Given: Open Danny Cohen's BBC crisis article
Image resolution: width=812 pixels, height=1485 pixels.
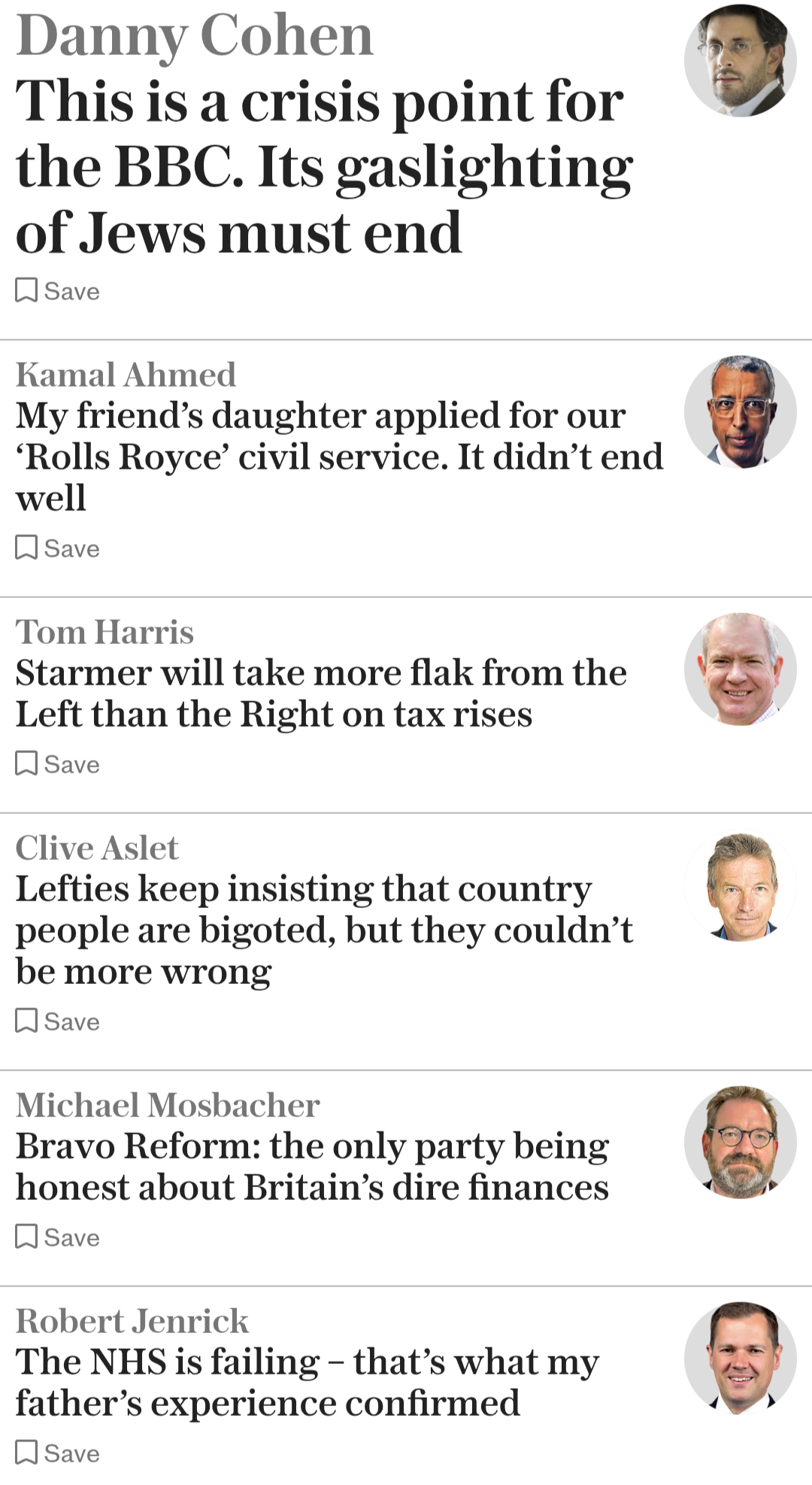Looking at the screenshot, I should click(x=323, y=166).
